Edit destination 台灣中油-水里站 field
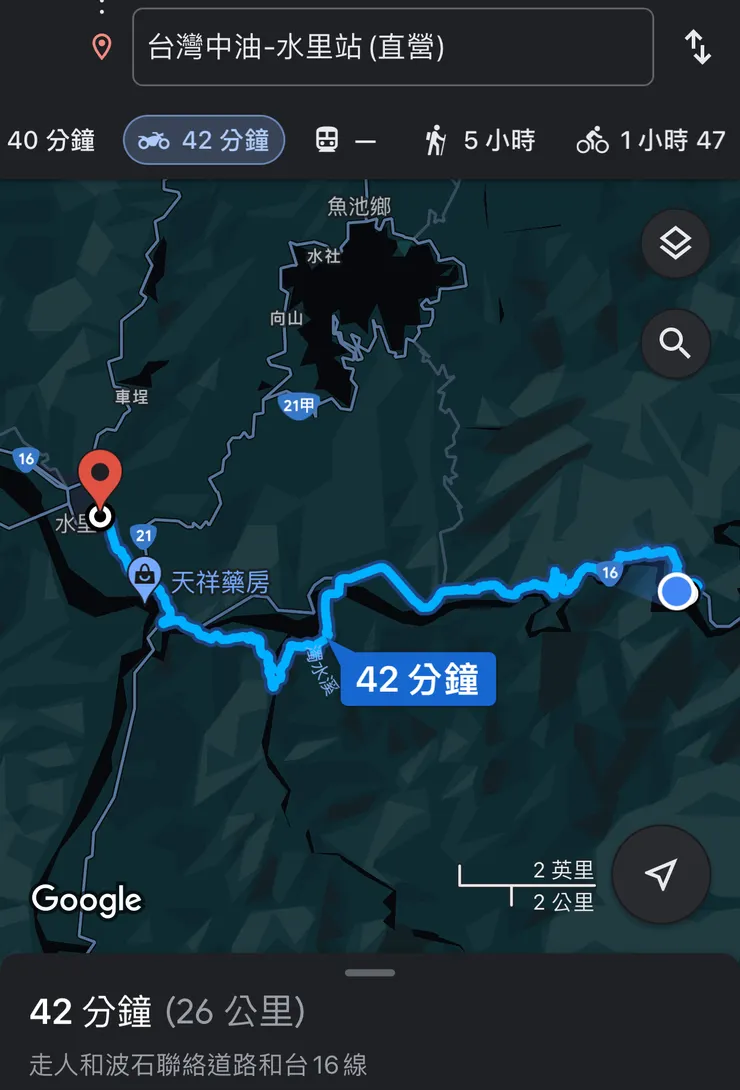The width and height of the screenshot is (740, 1090). 392,47
